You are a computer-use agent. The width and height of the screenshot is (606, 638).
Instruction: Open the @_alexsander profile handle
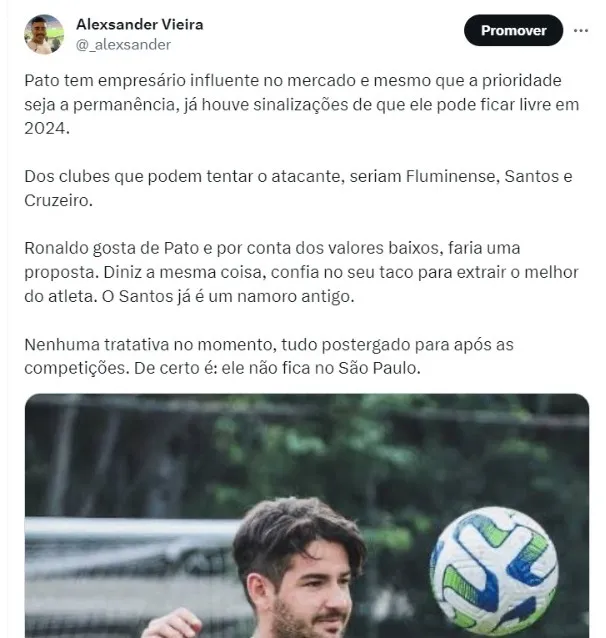click(x=123, y=45)
